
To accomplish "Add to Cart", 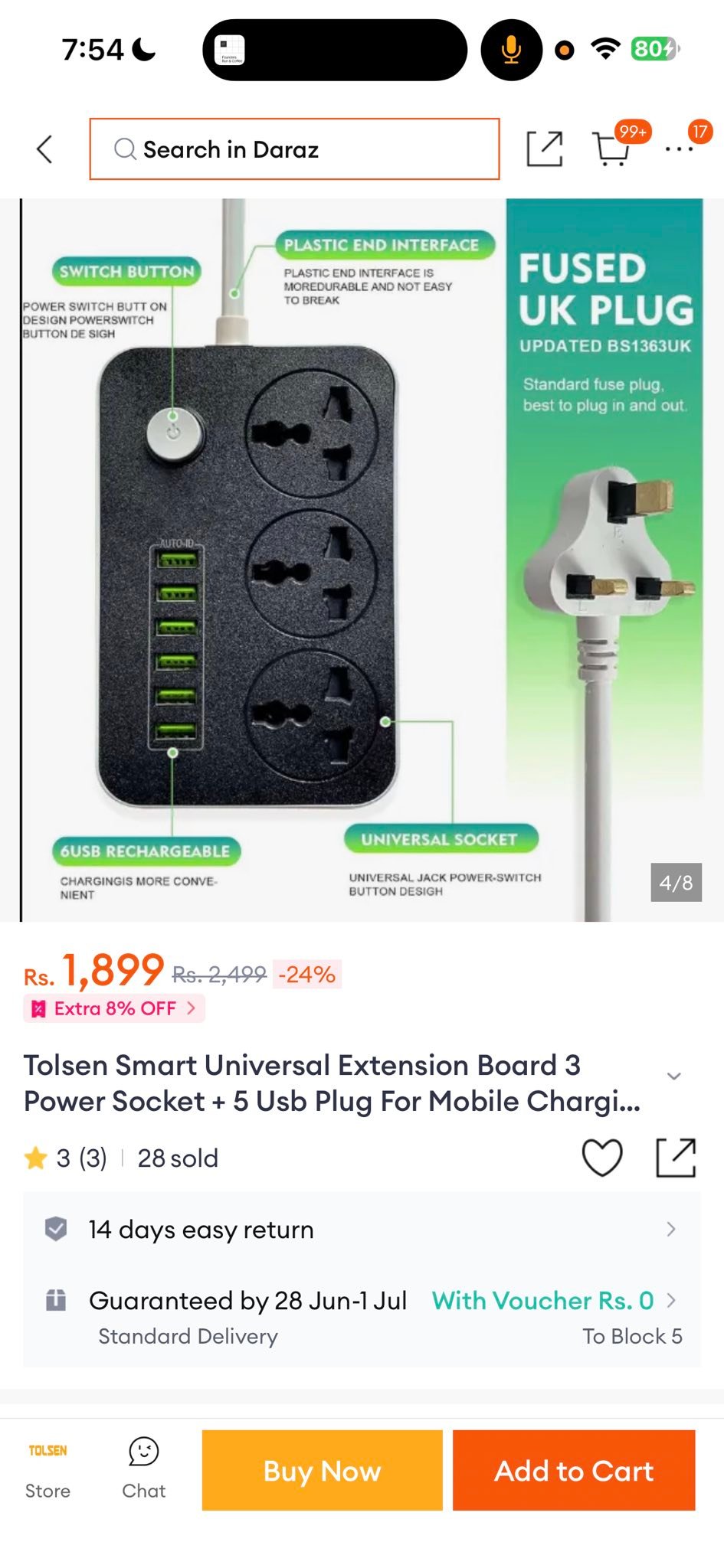I will 574,1470.
